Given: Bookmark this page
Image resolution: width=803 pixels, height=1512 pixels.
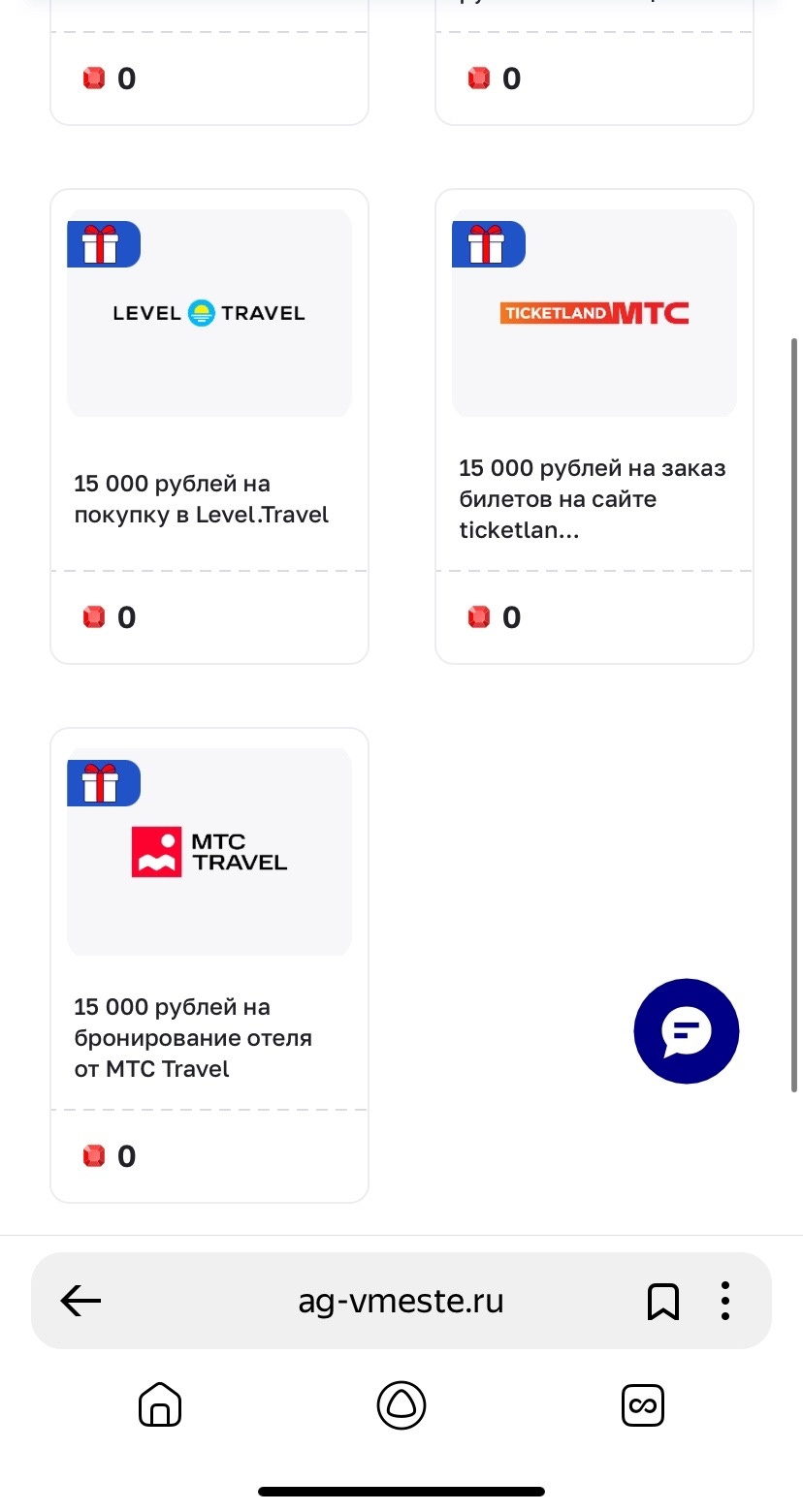Looking at the screenshot, I should pos(663,1302).
